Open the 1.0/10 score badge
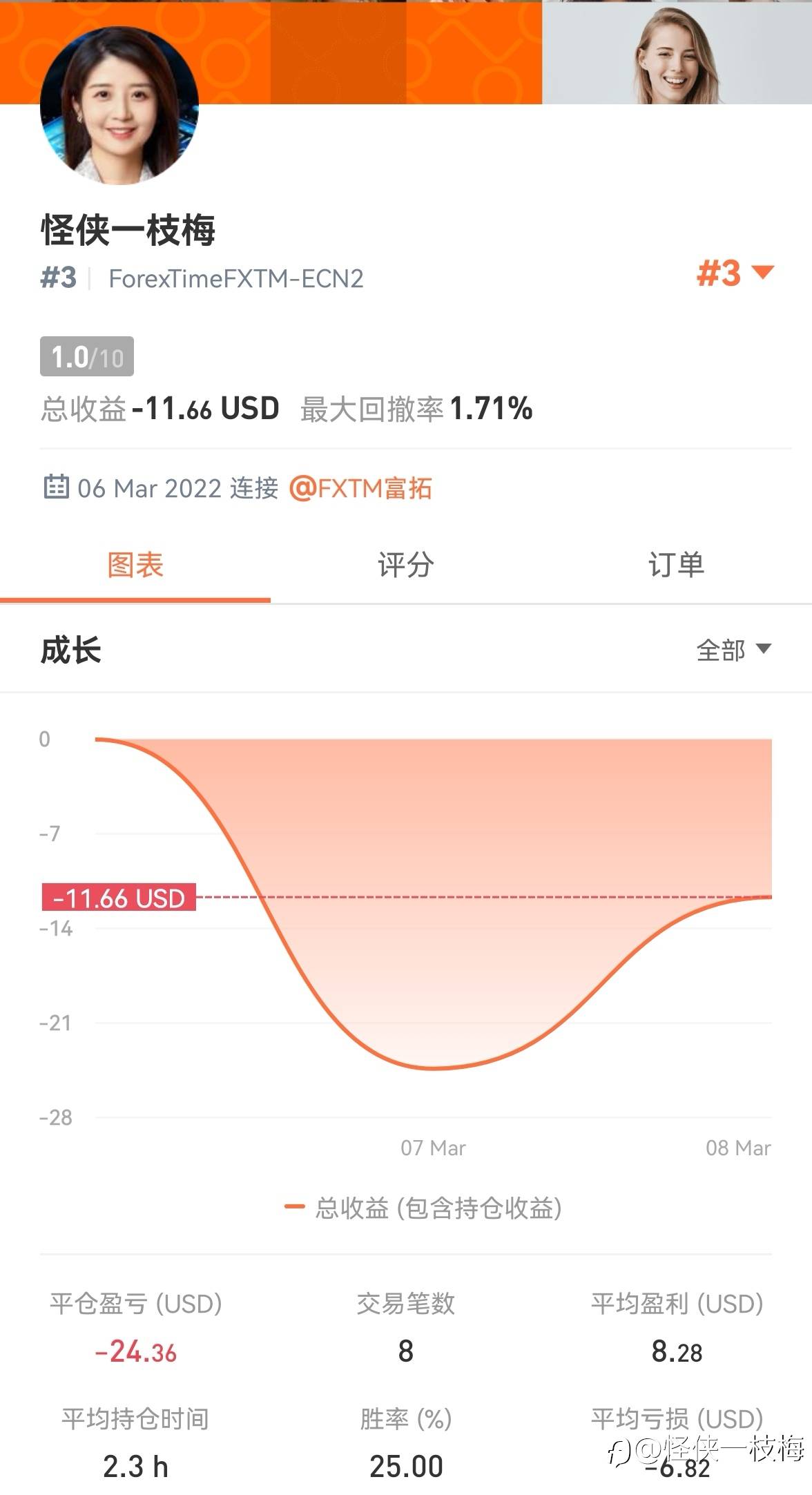 click(87, 356)
